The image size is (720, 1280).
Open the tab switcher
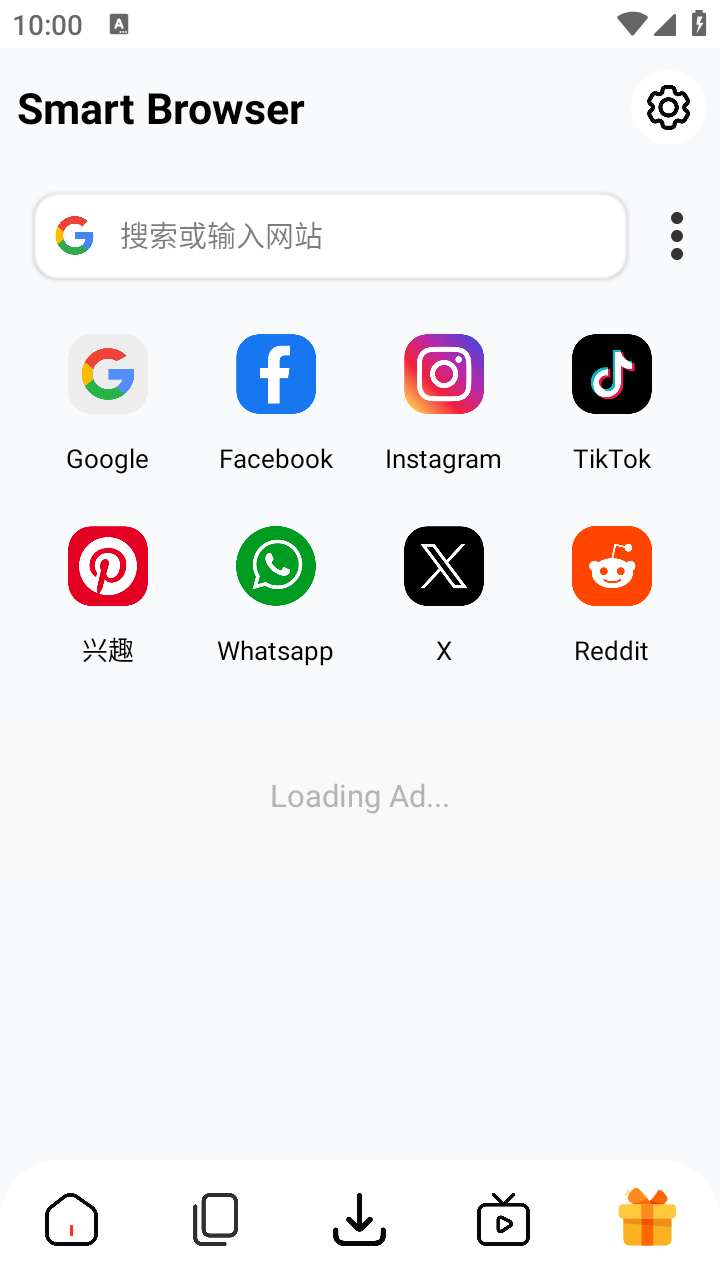[215, 1219]
